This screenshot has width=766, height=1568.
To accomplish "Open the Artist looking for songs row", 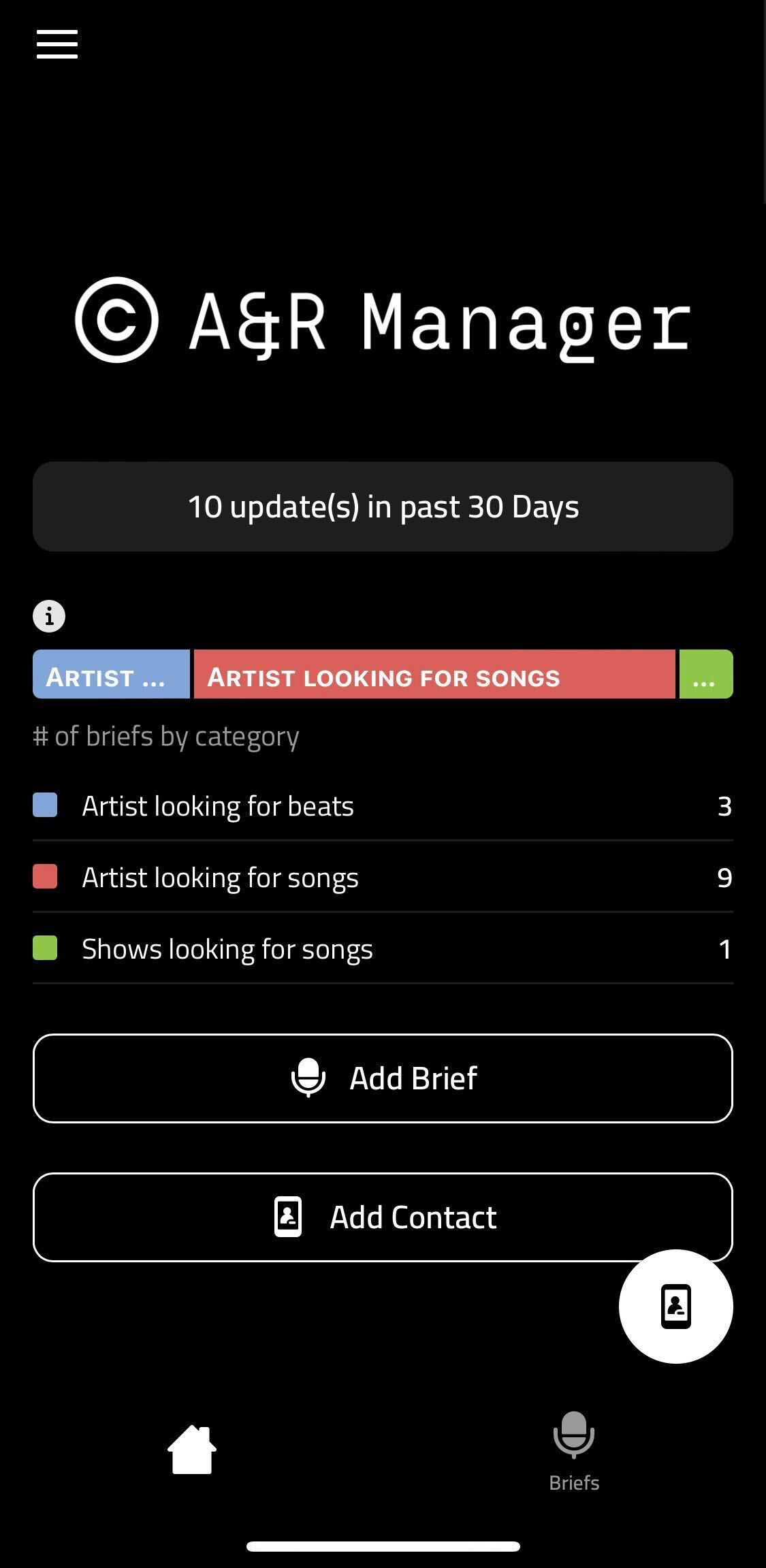I will (x=383, y=878).
